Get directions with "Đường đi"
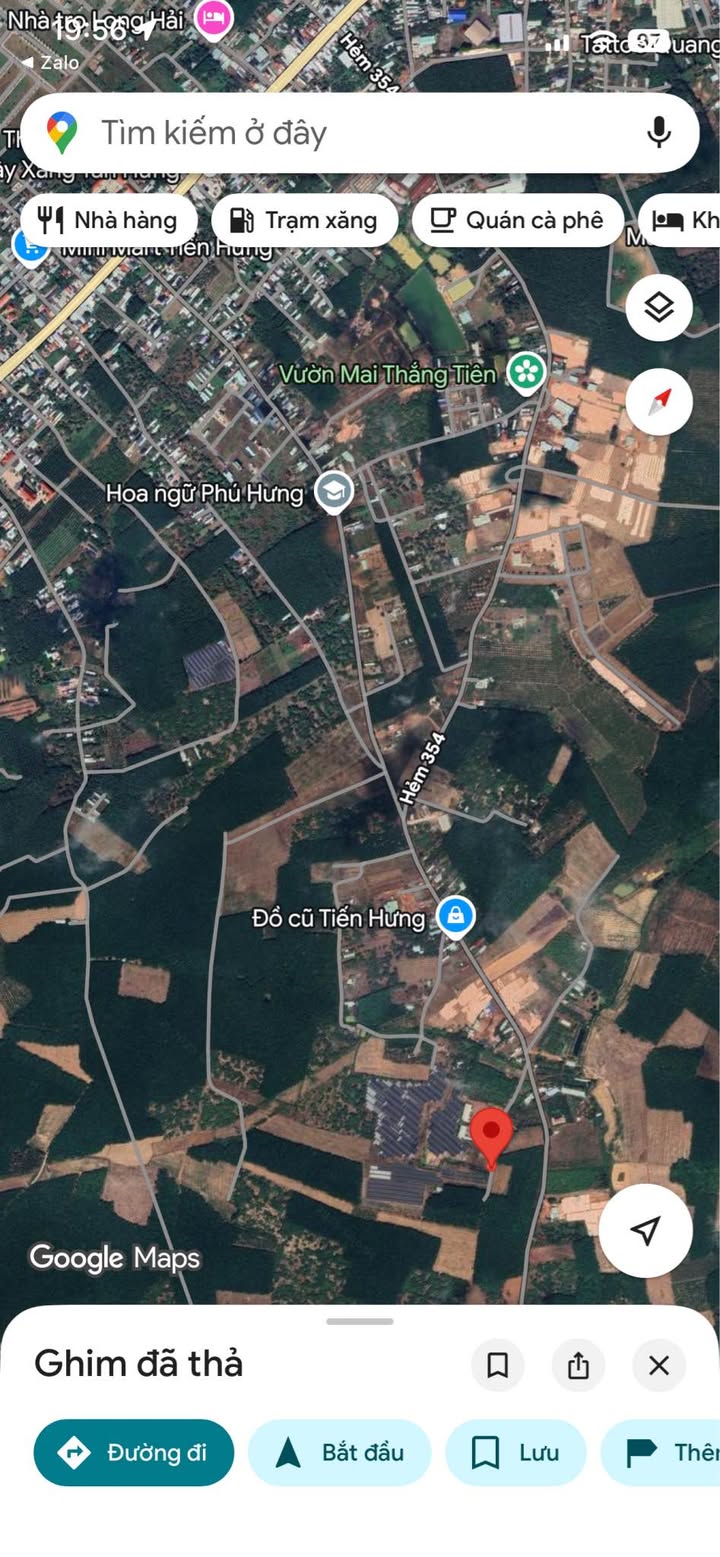 coord(134,1452)
